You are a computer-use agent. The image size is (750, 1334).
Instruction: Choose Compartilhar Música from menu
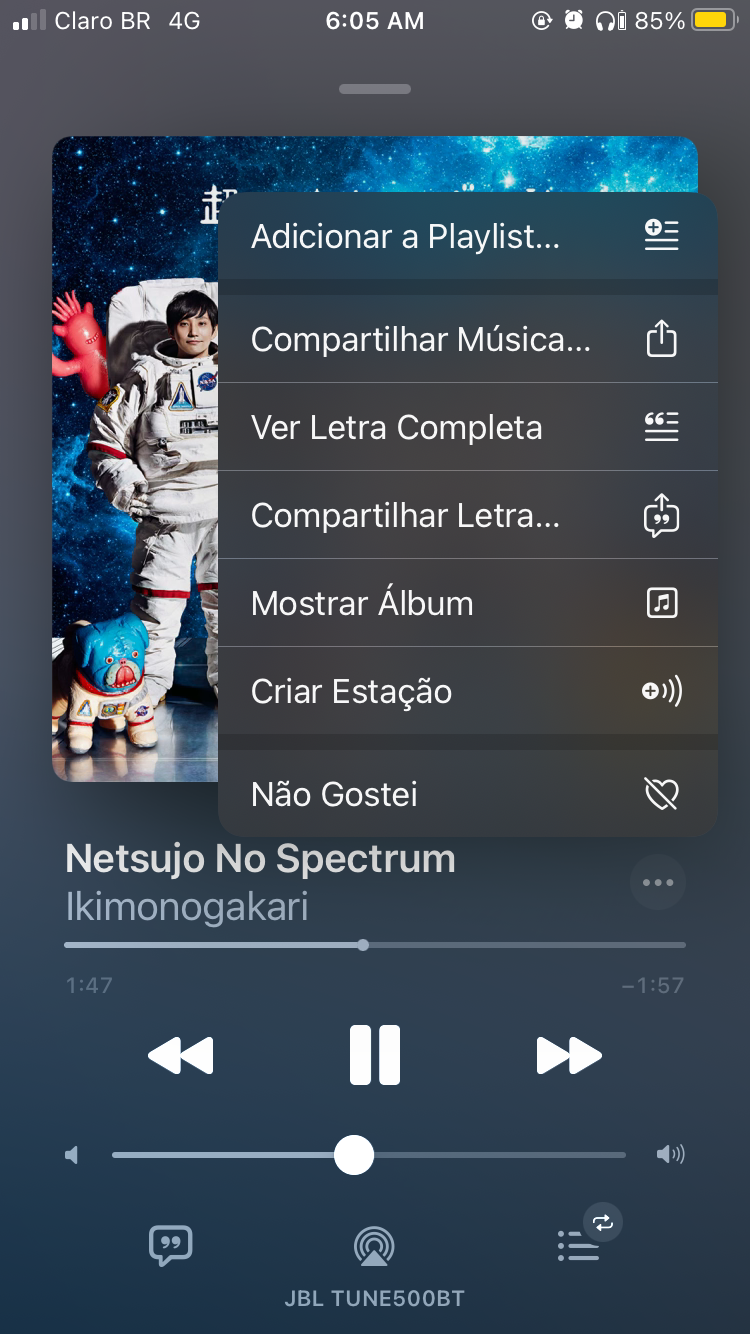[x=467, y=340]
